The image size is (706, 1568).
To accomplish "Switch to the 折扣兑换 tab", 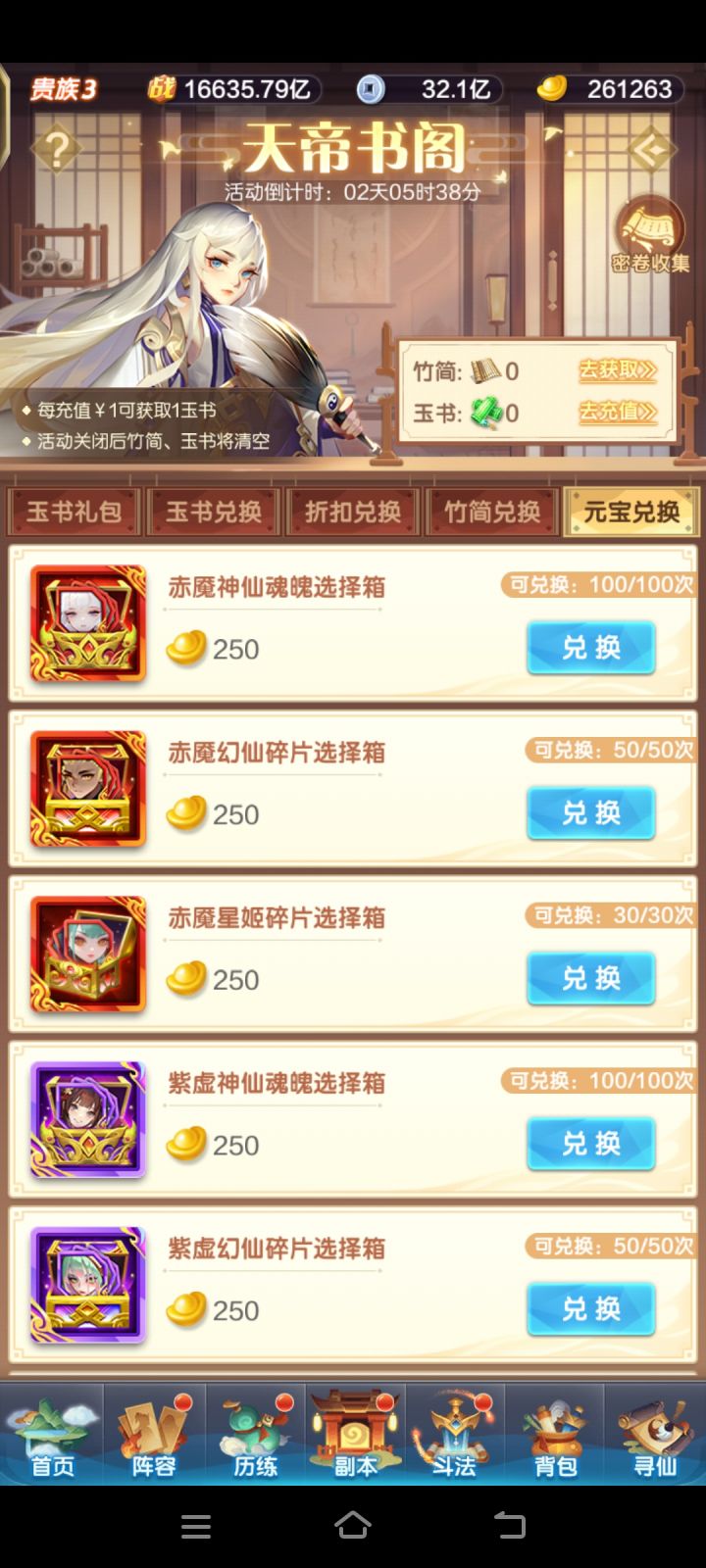I will (353, 512).
